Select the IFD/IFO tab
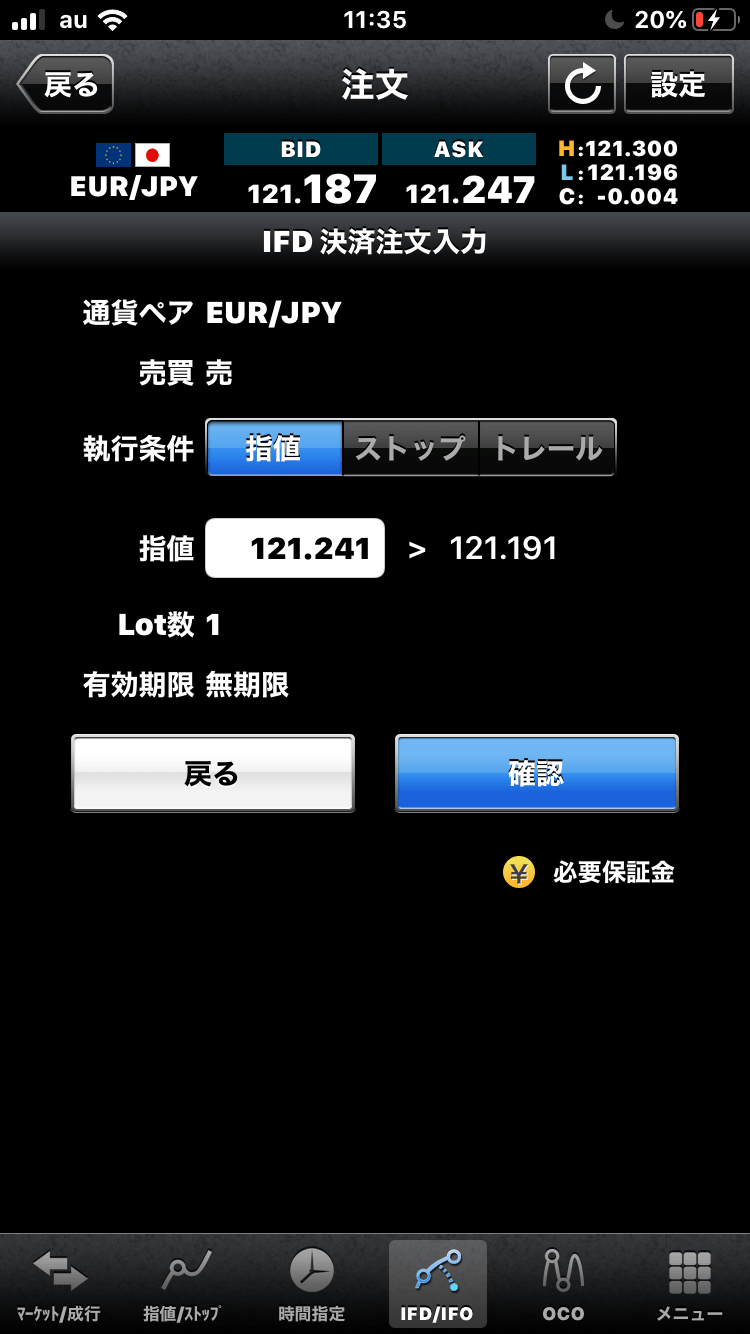The height and width of the screenshot is (1334, 750). click(437, 1284)
